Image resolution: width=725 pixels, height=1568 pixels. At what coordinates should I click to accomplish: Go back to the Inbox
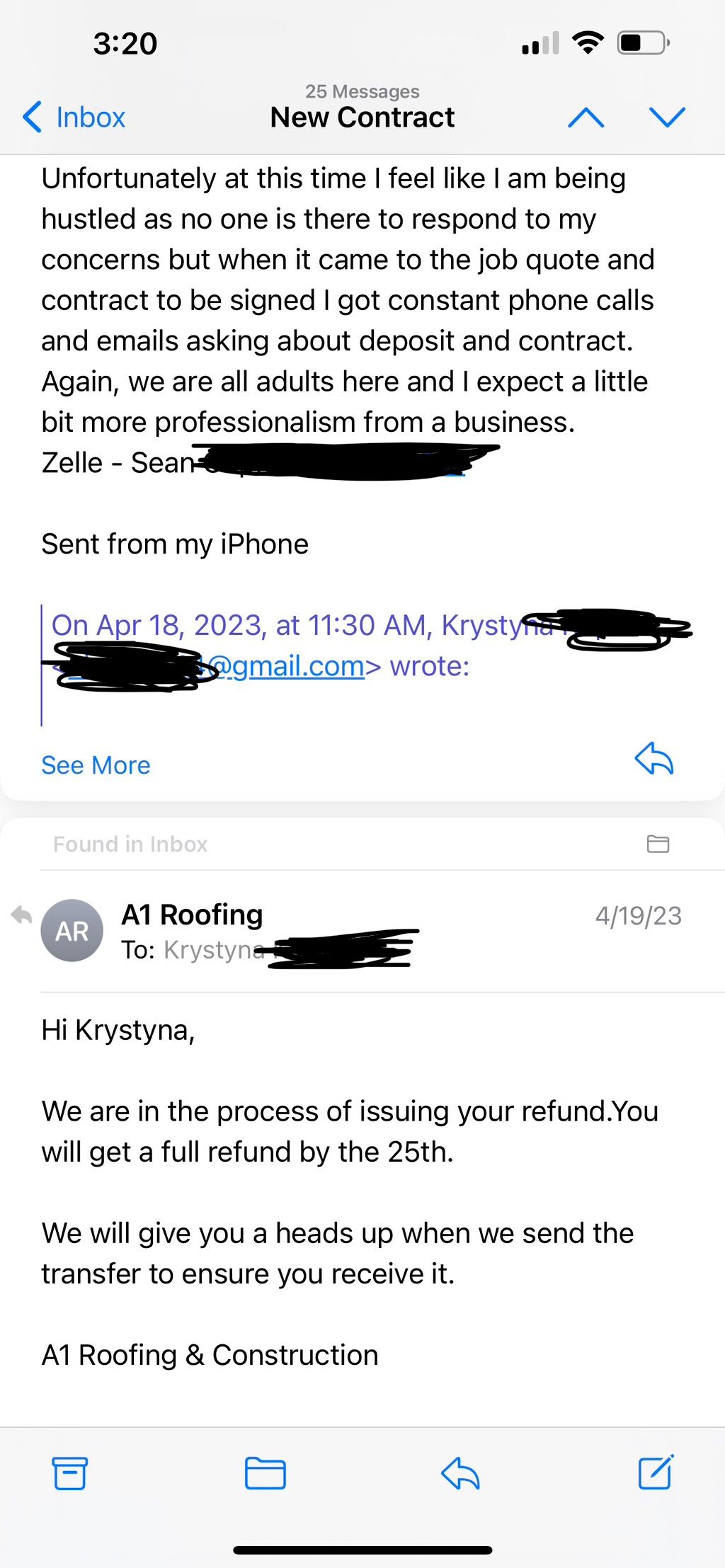coord(74,117)
